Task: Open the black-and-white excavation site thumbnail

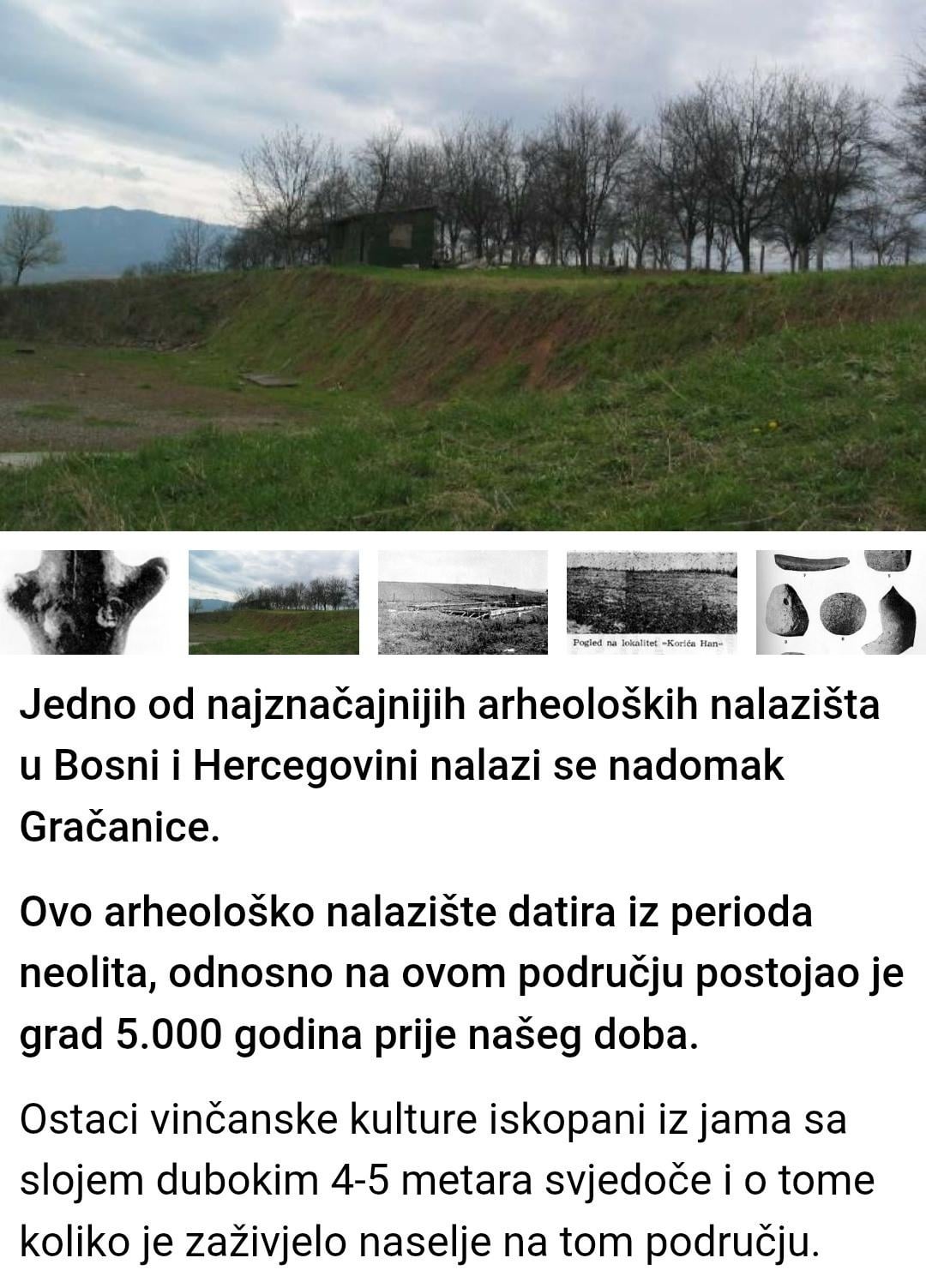Action: (462, 602)
